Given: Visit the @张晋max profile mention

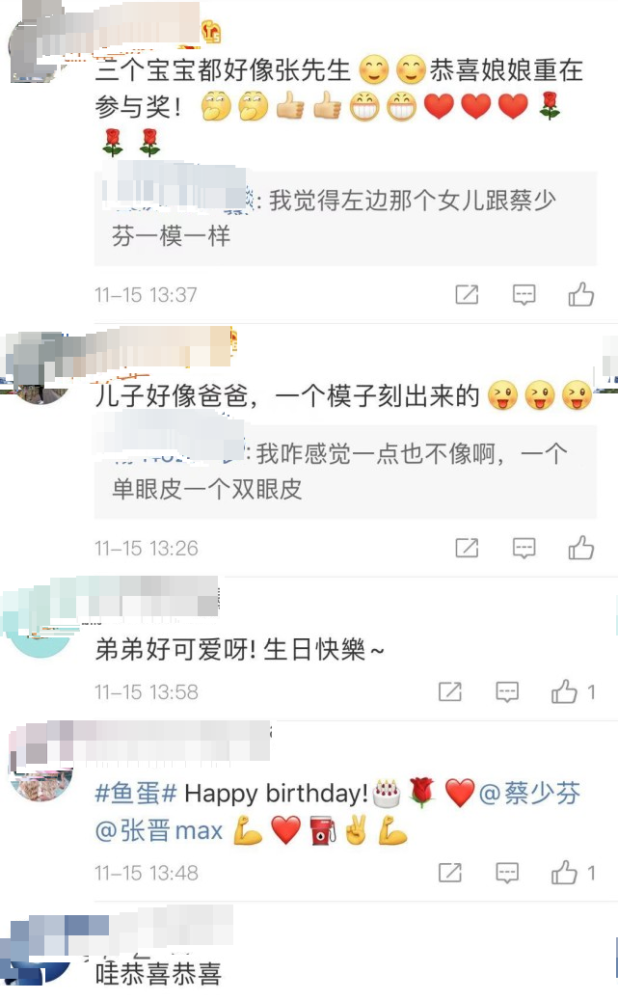Looking at the screenshot, I should [159, 831].
